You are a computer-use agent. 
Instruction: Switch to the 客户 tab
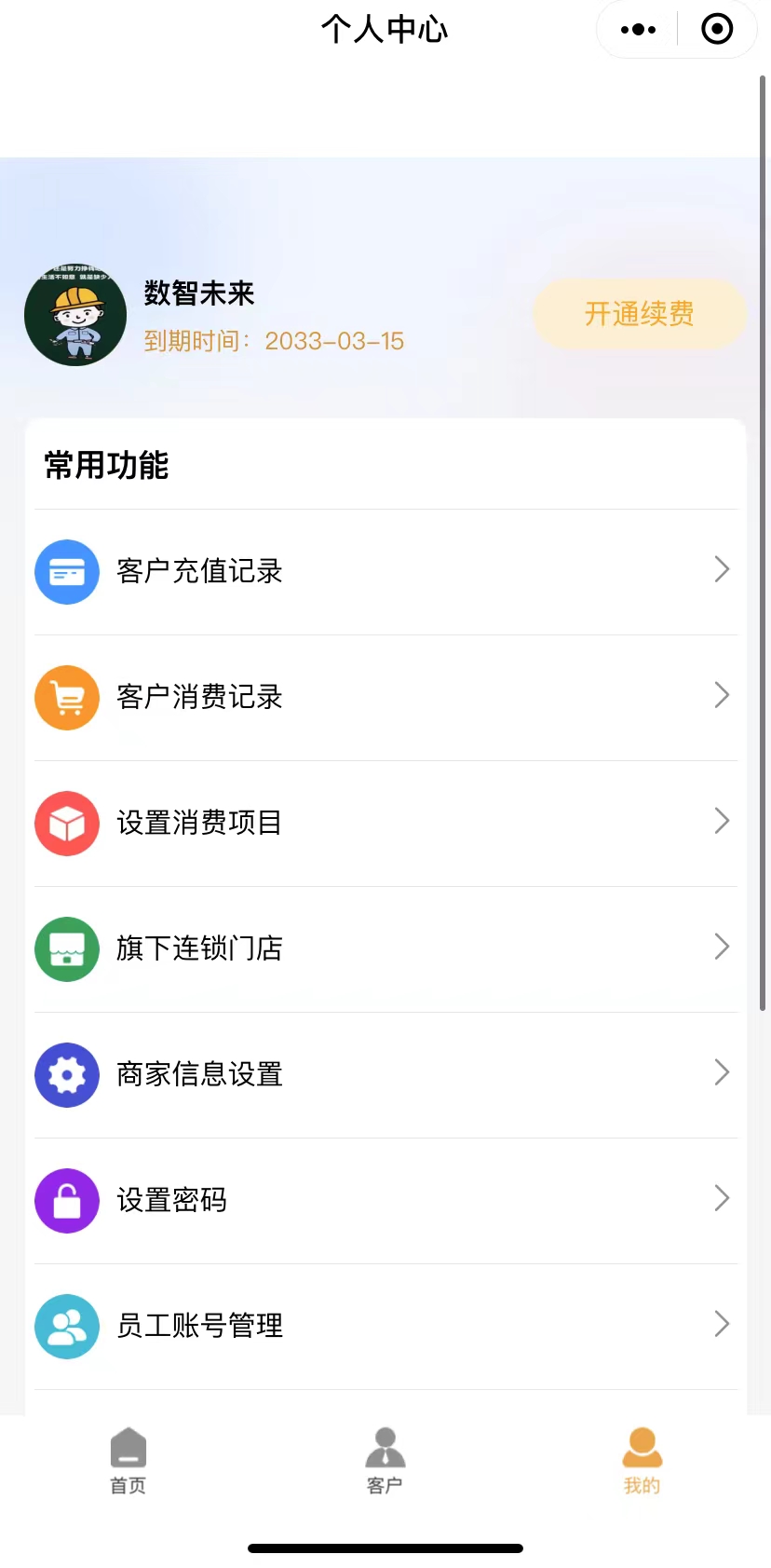[x=385, y=1461]
